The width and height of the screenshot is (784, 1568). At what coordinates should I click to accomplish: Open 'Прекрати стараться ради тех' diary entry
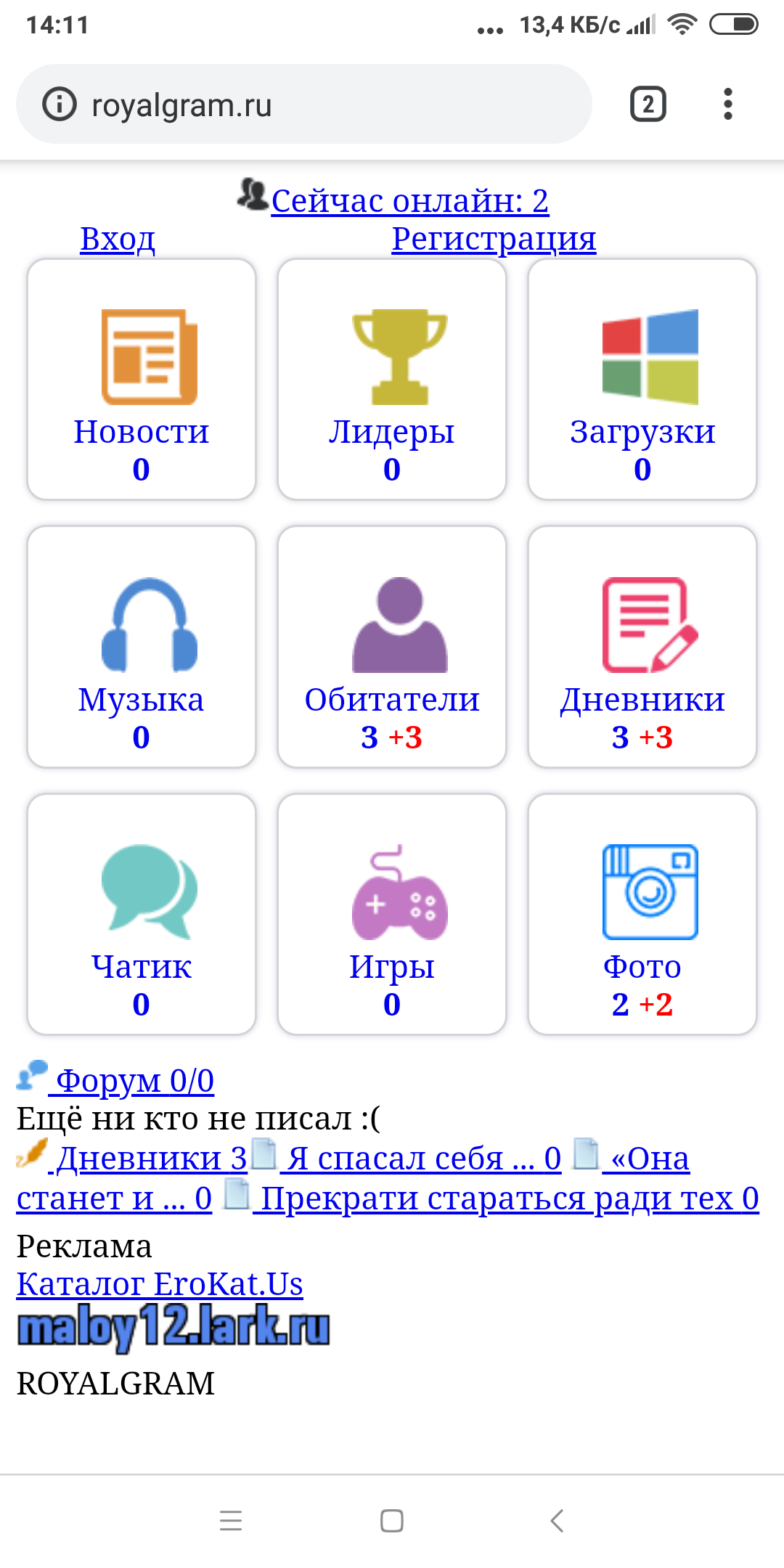click(508, 1199)
